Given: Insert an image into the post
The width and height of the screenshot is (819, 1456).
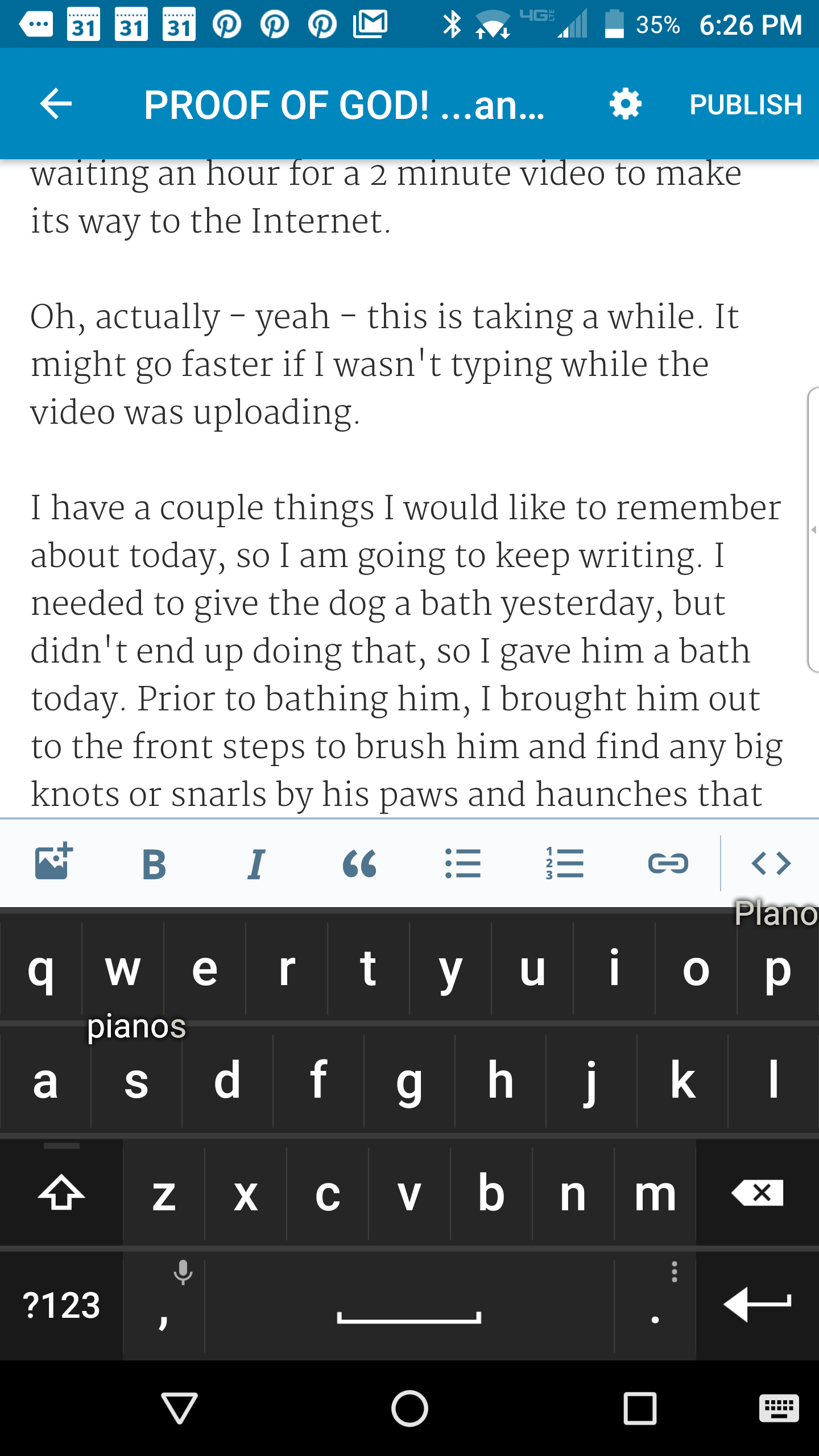Looking at the screenshot, I should [53, 863].
